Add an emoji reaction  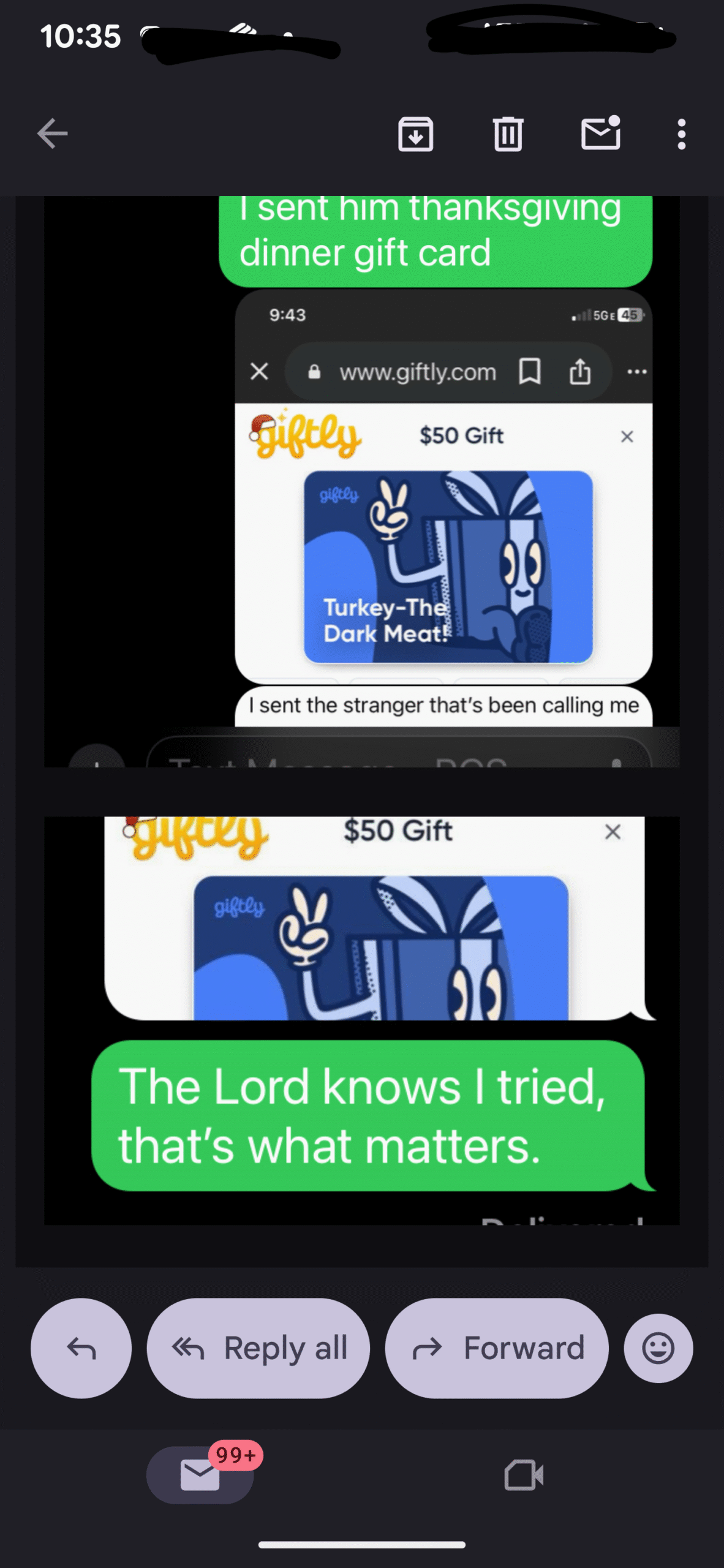click(658, 1348)
